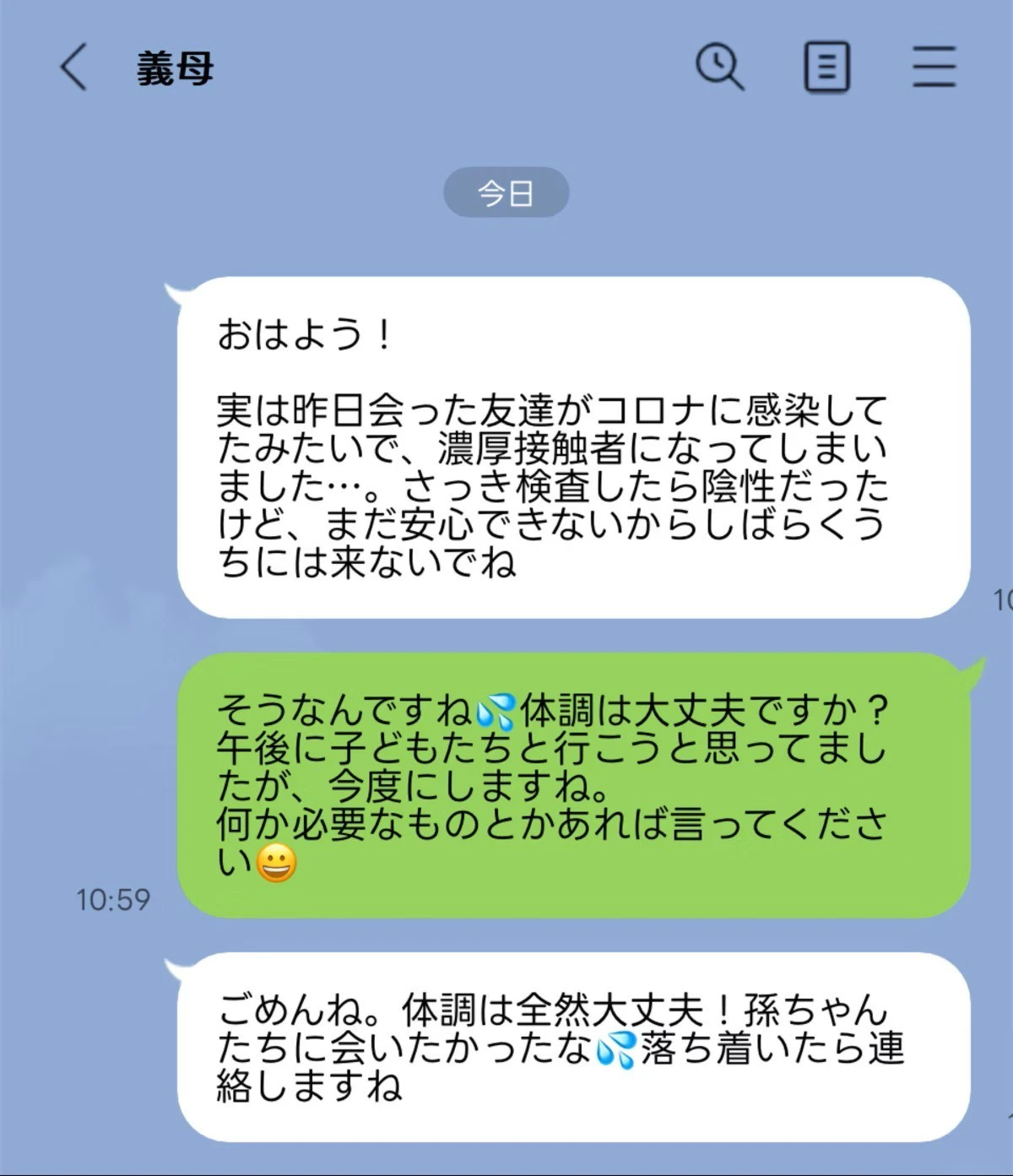Open the hamburger chat menu

(934, 68)
